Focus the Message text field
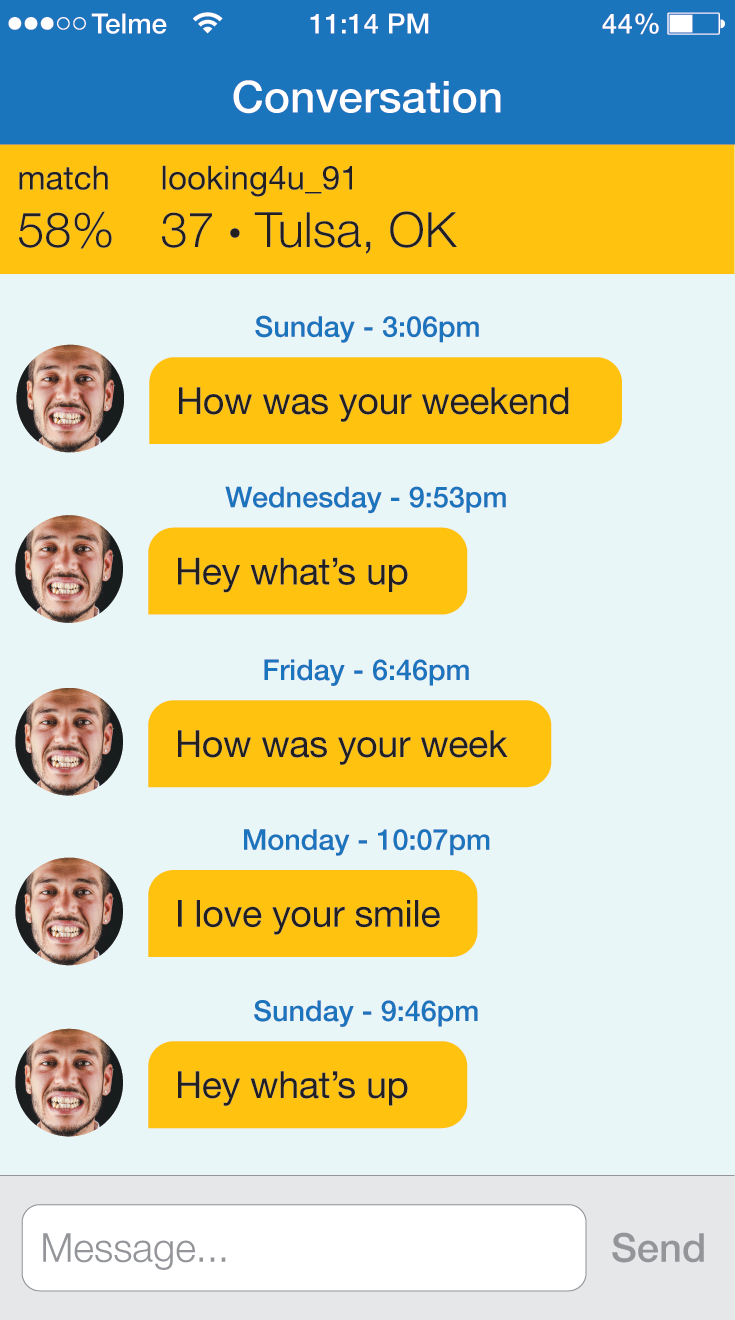Screen dimensions: 735x1320 click(303, 1248)
